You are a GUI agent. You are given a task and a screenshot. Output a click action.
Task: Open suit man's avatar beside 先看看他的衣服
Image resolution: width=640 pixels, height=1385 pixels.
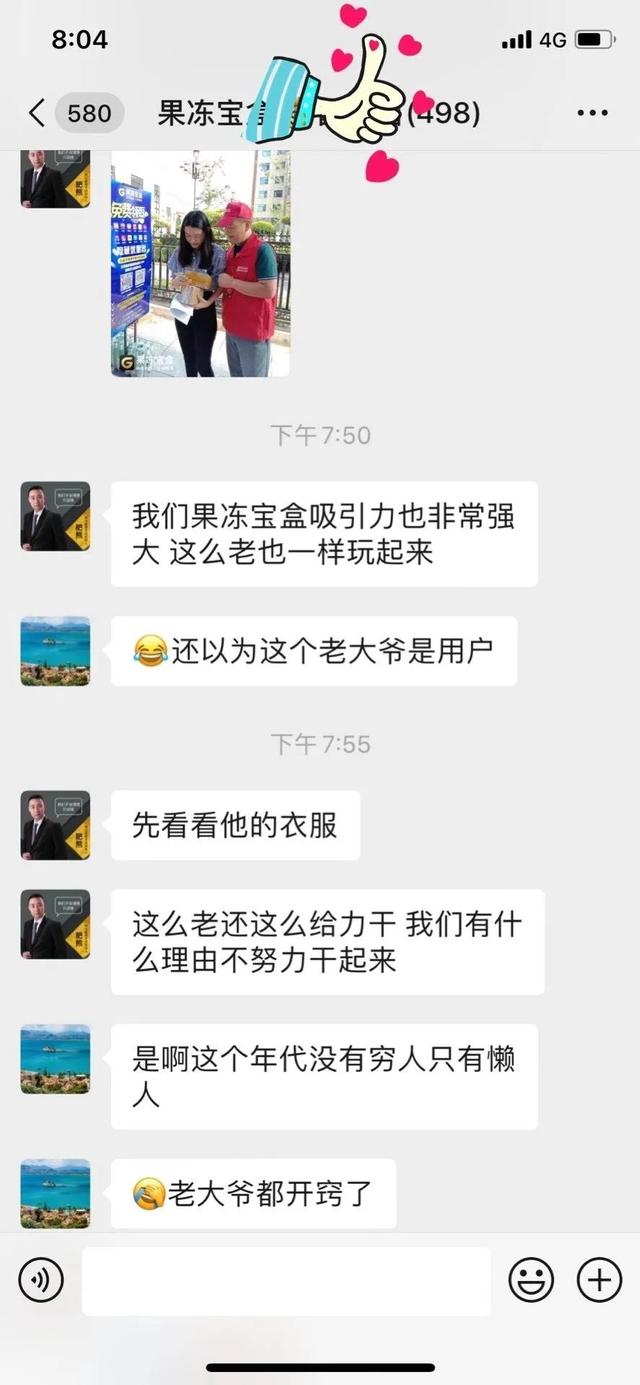(x=55, y=825)
